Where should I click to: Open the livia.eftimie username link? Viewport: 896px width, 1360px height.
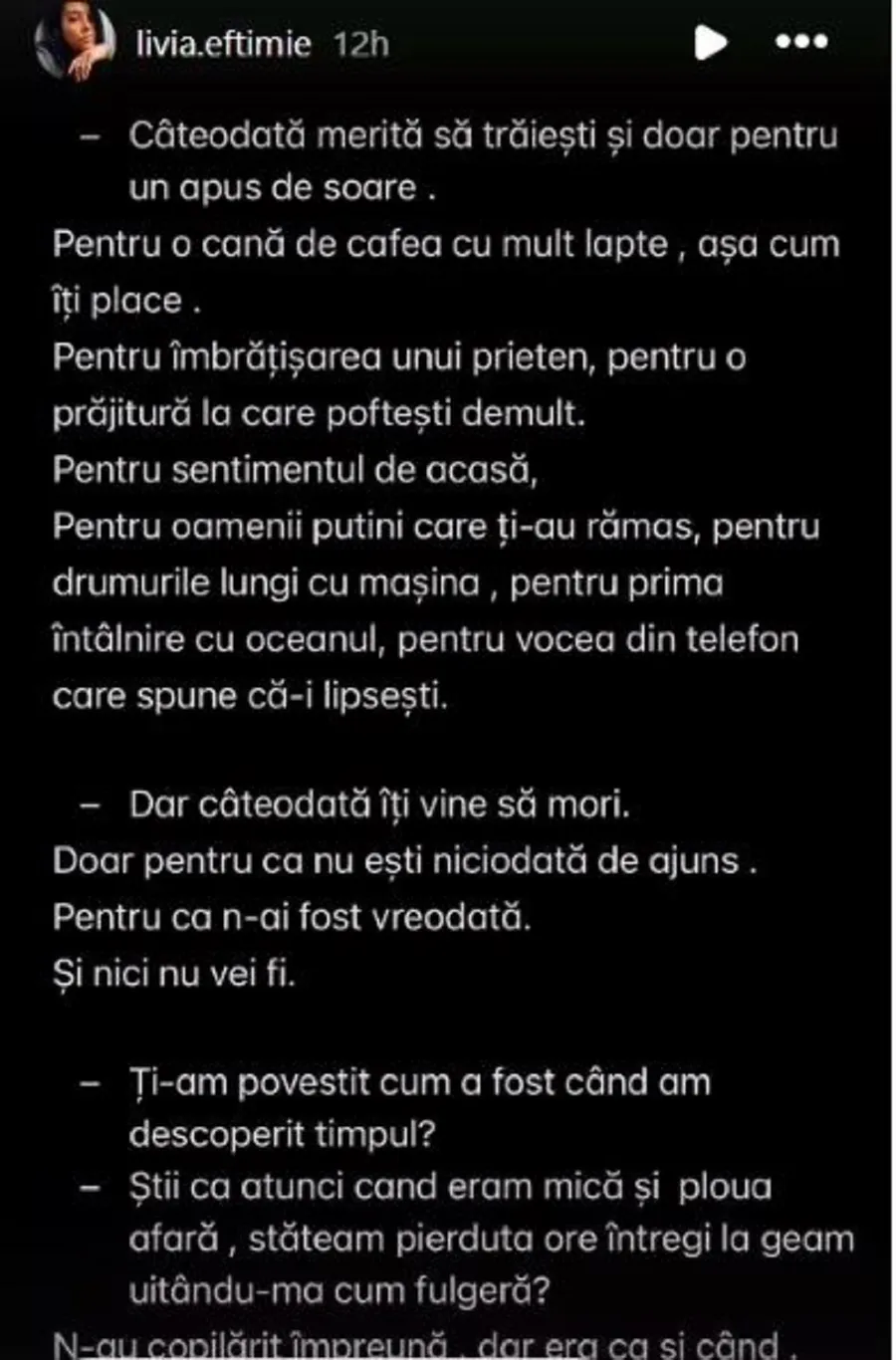[x=223, y=44]
